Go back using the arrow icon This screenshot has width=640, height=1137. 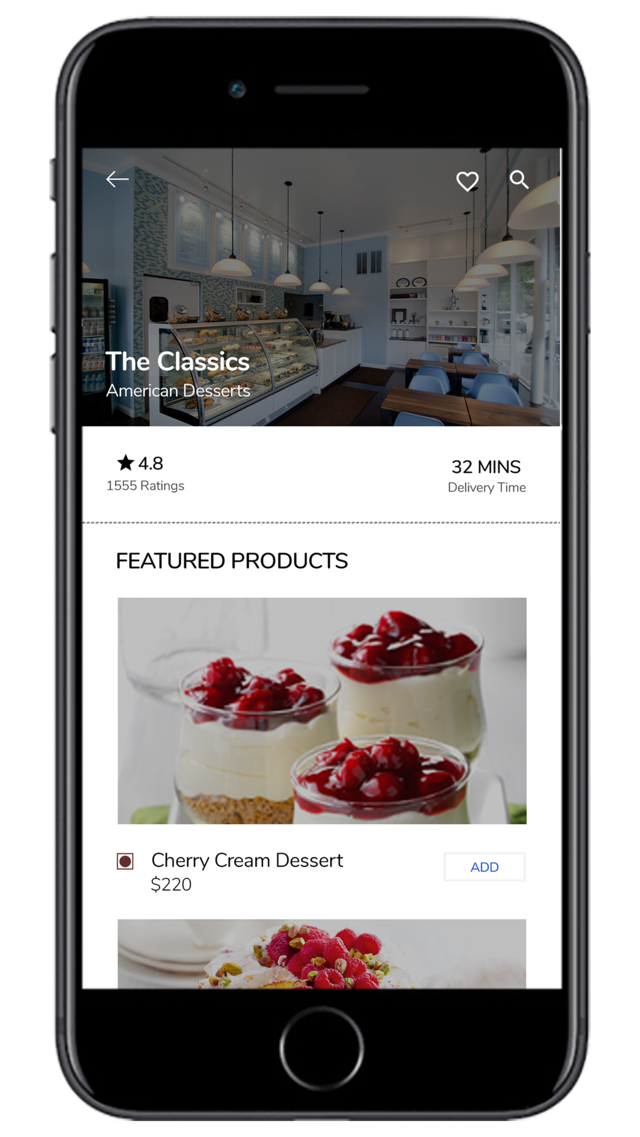tap(117, 179)
